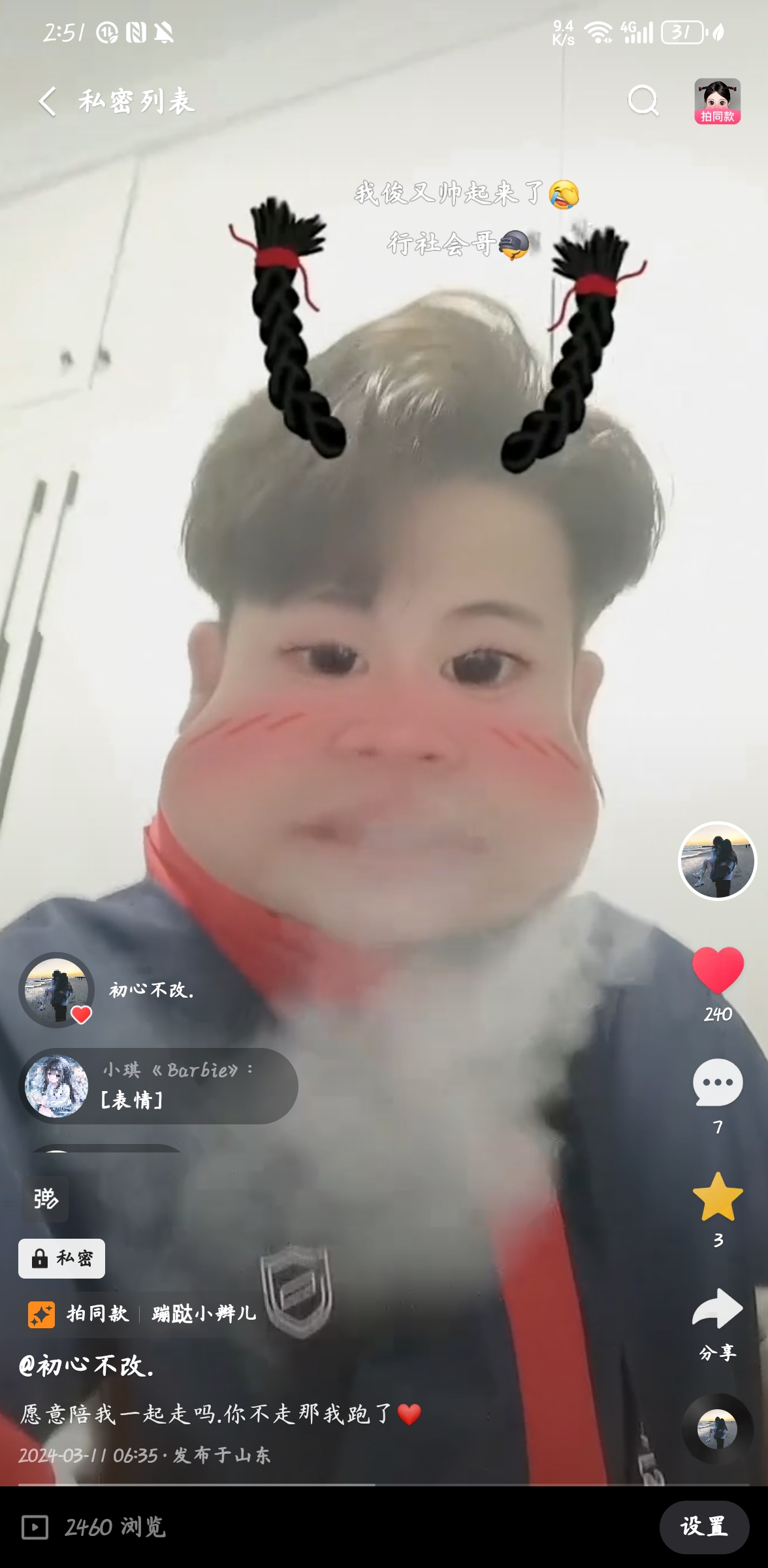Open the comments bubble icon
The height and width of the screenshot is (1568, 768).
718,1083
